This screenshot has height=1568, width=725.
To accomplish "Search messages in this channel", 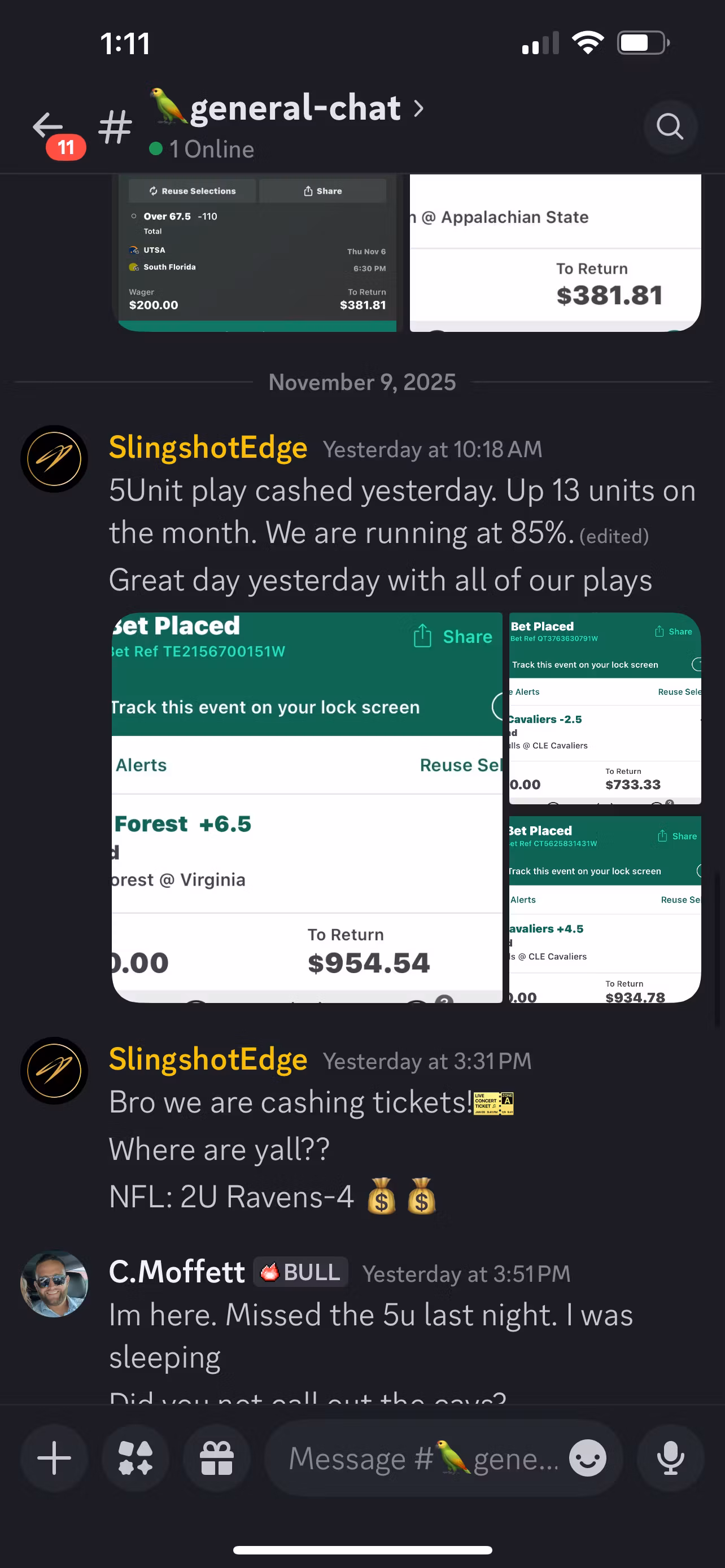I will coord(670,126).
